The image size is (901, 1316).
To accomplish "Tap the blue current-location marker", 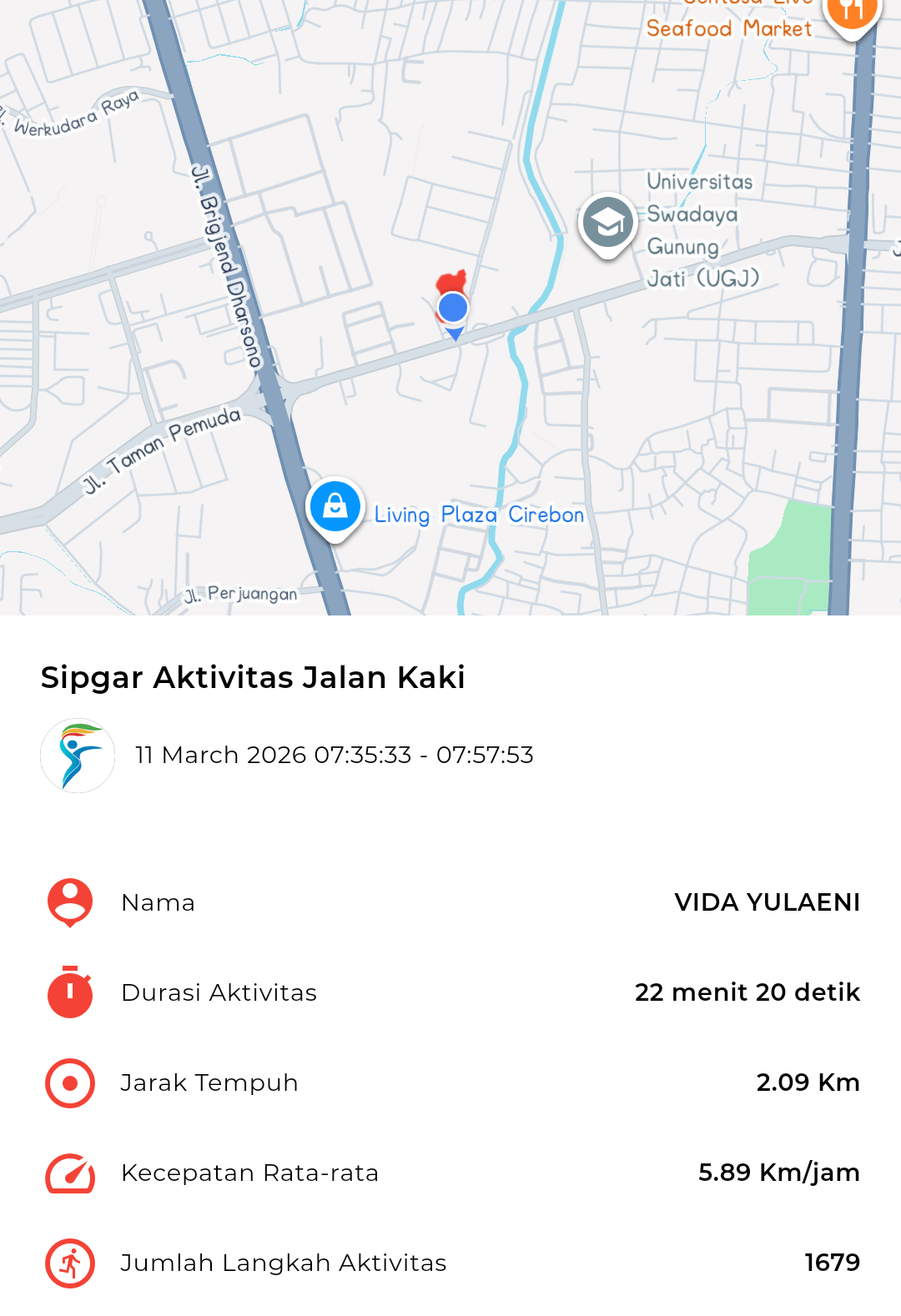I will point(453,308).
